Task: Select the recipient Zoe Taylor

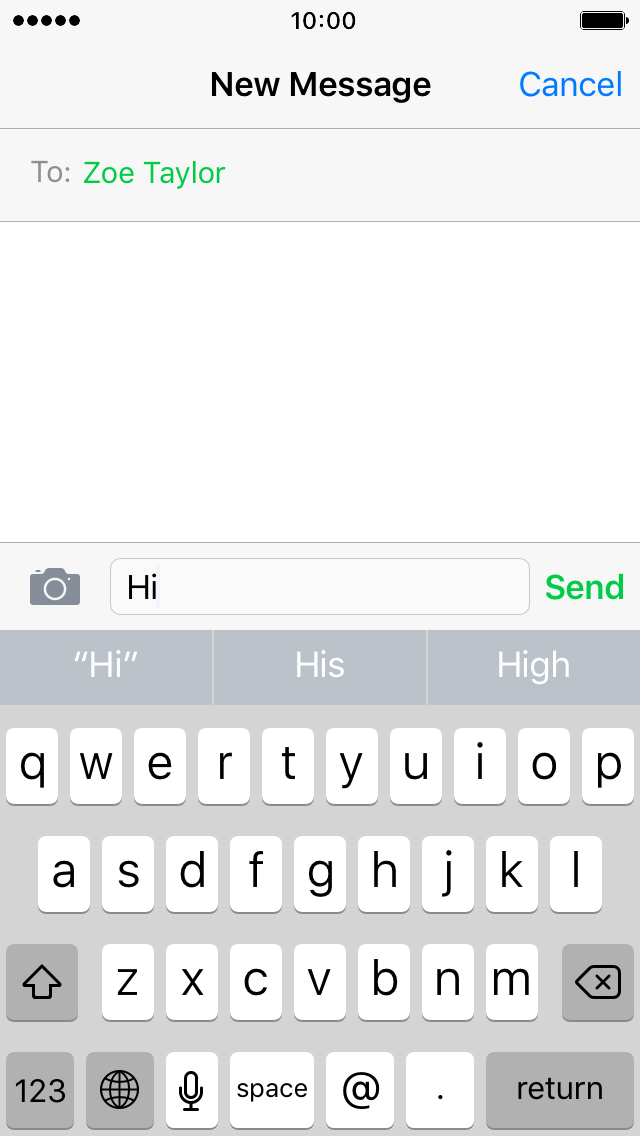Action: [154, 173]
